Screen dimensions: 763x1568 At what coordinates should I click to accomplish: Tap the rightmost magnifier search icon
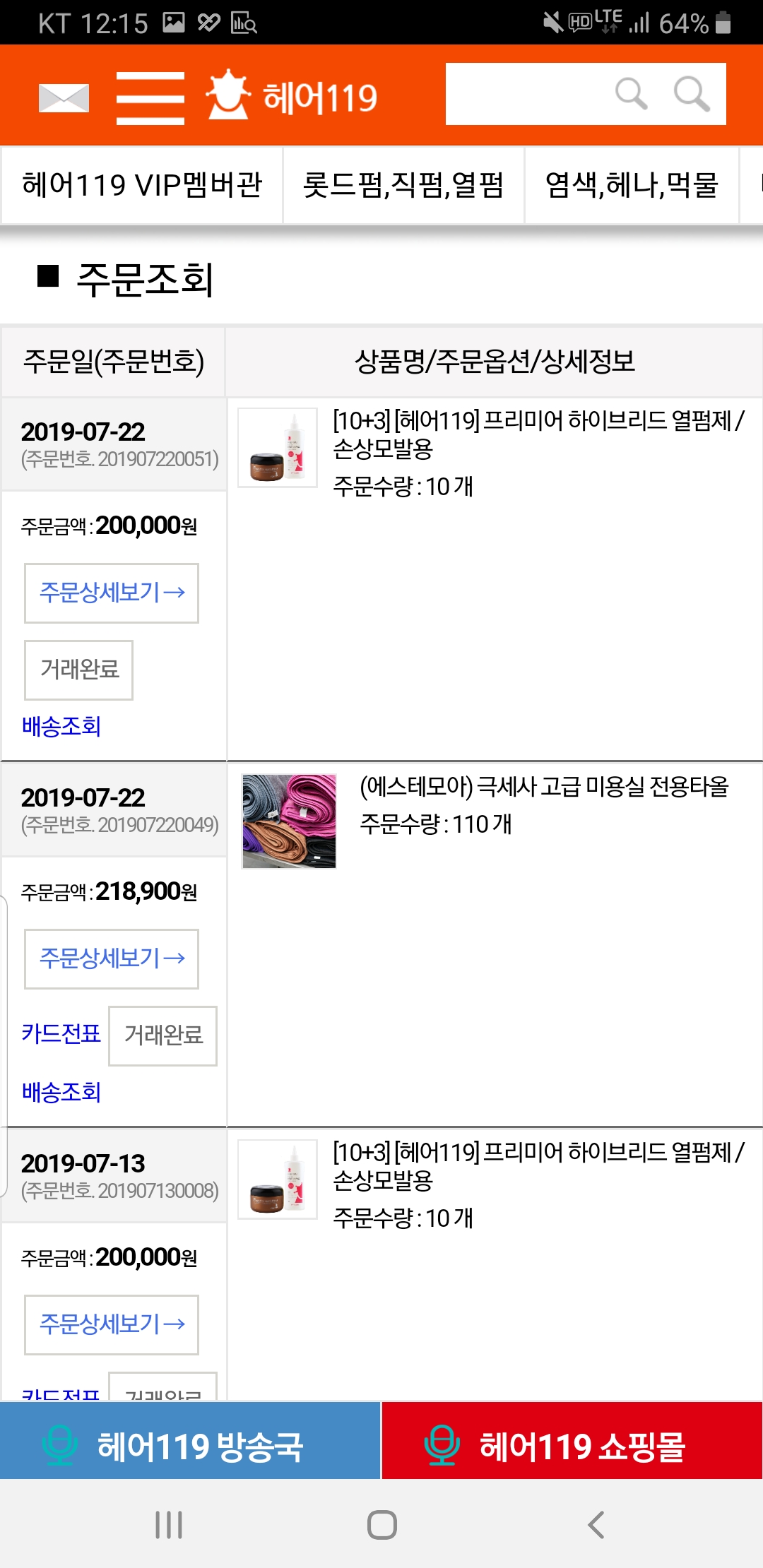692,93
